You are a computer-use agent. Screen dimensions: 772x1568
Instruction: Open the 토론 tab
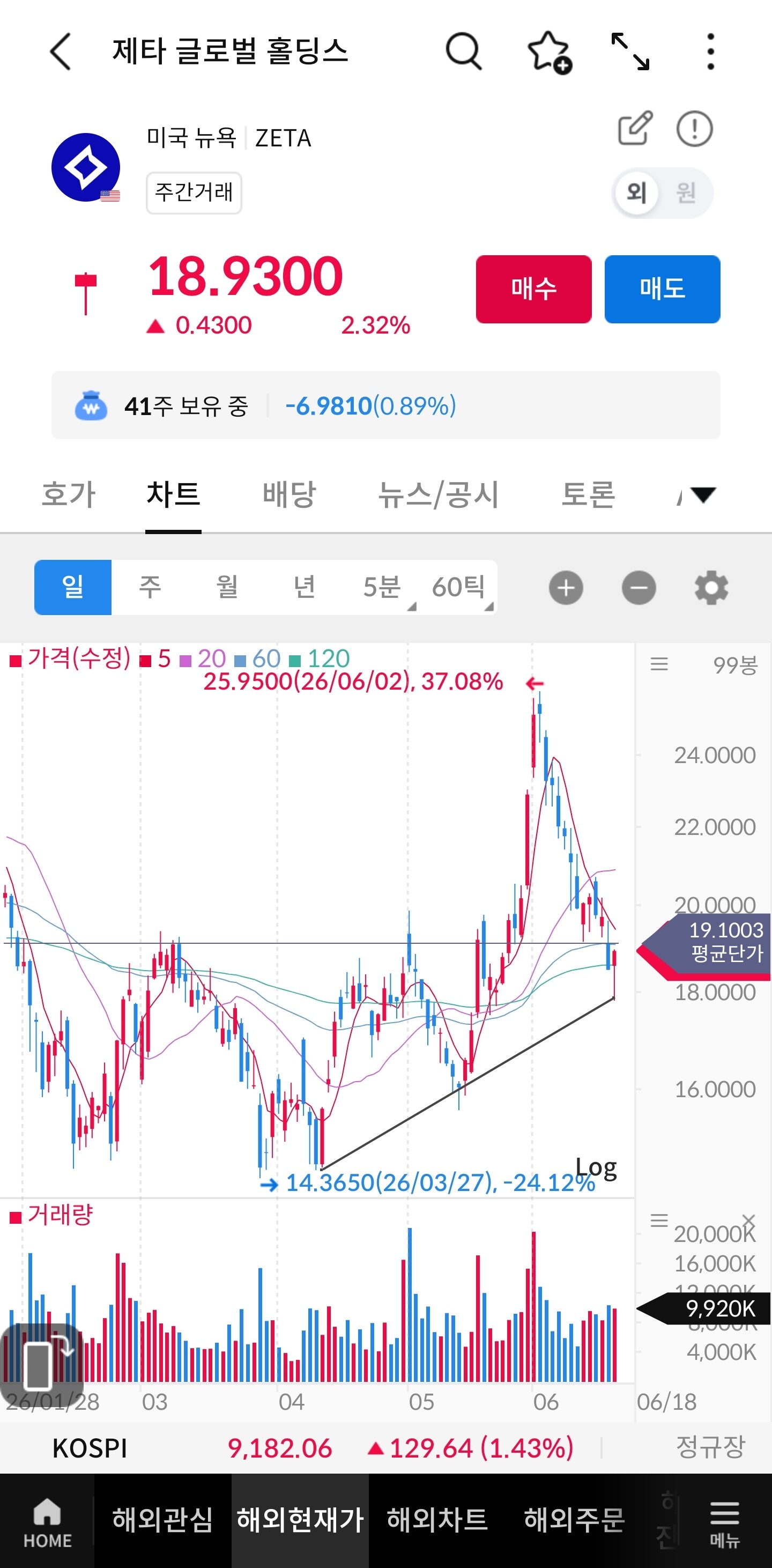588,494
